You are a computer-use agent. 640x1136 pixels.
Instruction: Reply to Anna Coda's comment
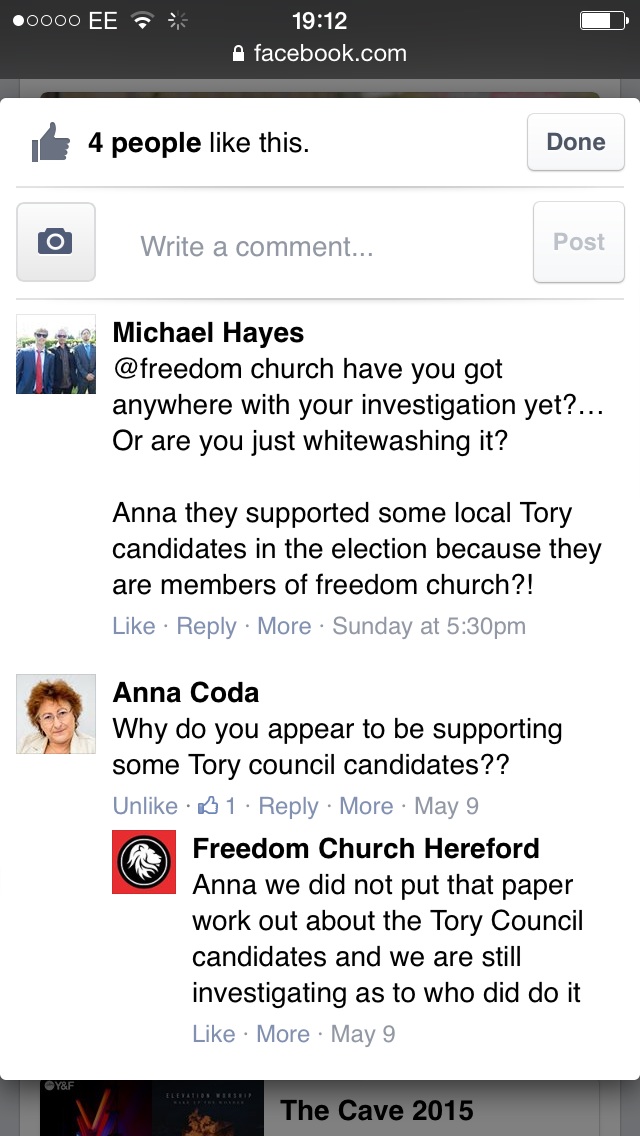[288, 806]
